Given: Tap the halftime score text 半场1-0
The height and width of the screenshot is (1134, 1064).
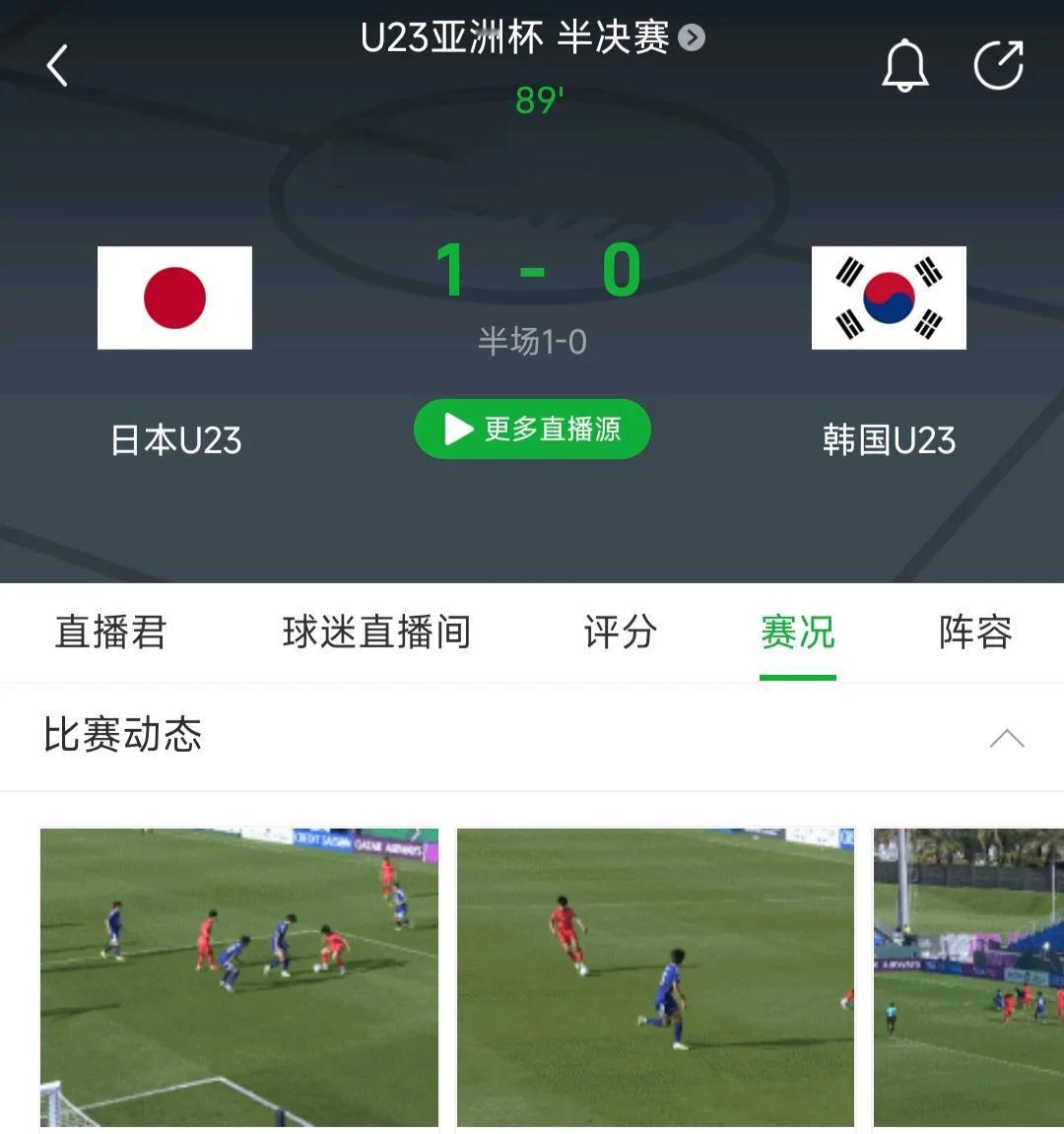Looking at the screenshot, I should pyautogui.click(x=532, y=341).
